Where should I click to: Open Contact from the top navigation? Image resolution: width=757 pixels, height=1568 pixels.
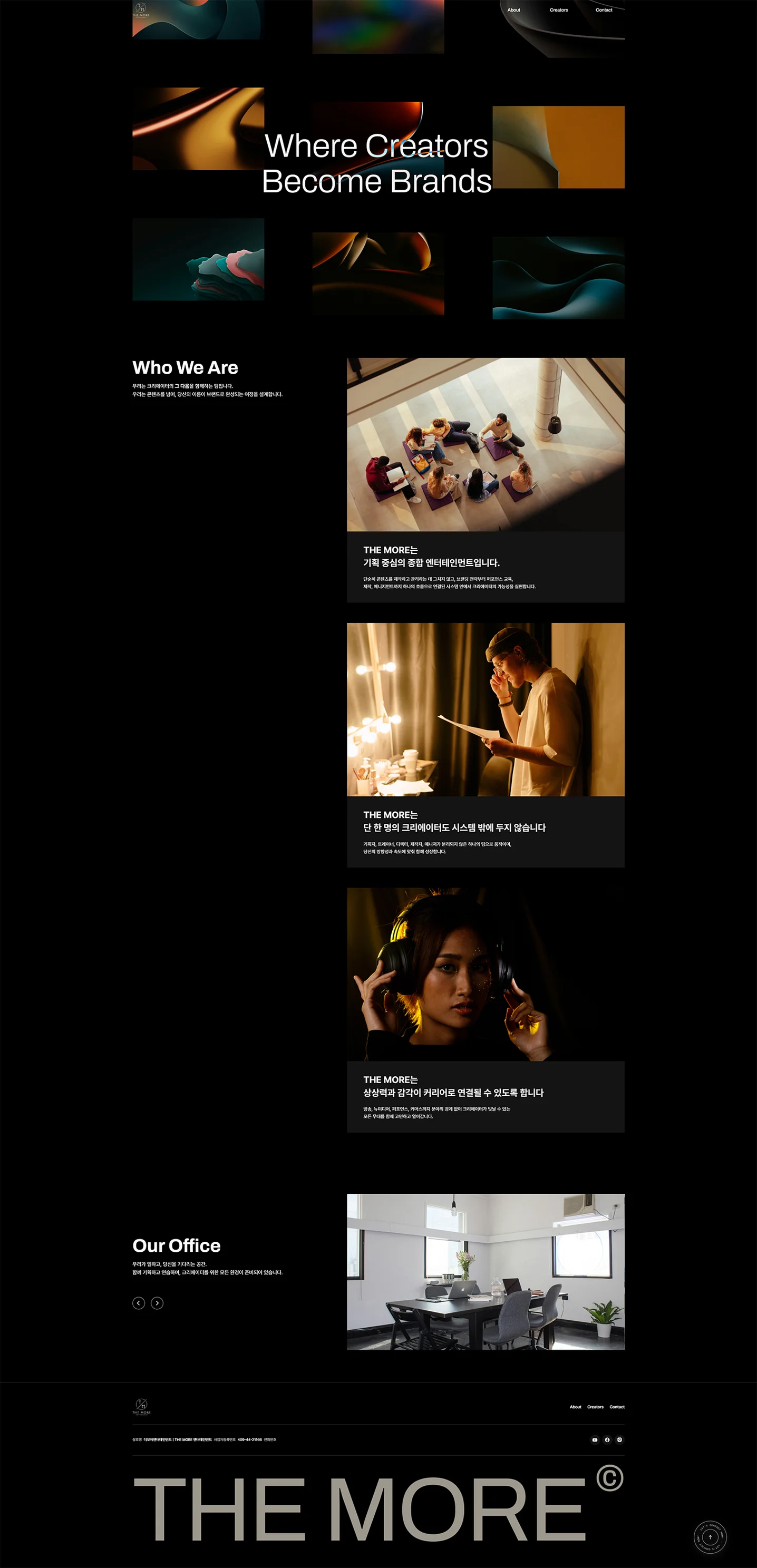click(x=604, y=9)
